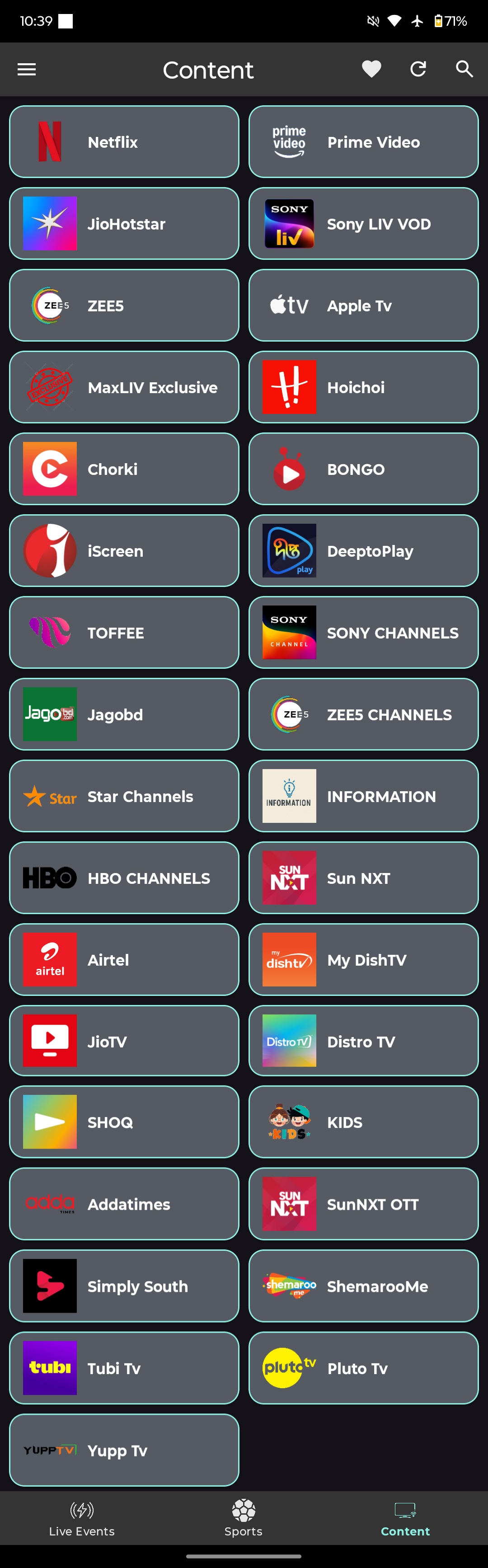
Task: Open the Yupp Tv card
Action: click(x=124, y=1450)
